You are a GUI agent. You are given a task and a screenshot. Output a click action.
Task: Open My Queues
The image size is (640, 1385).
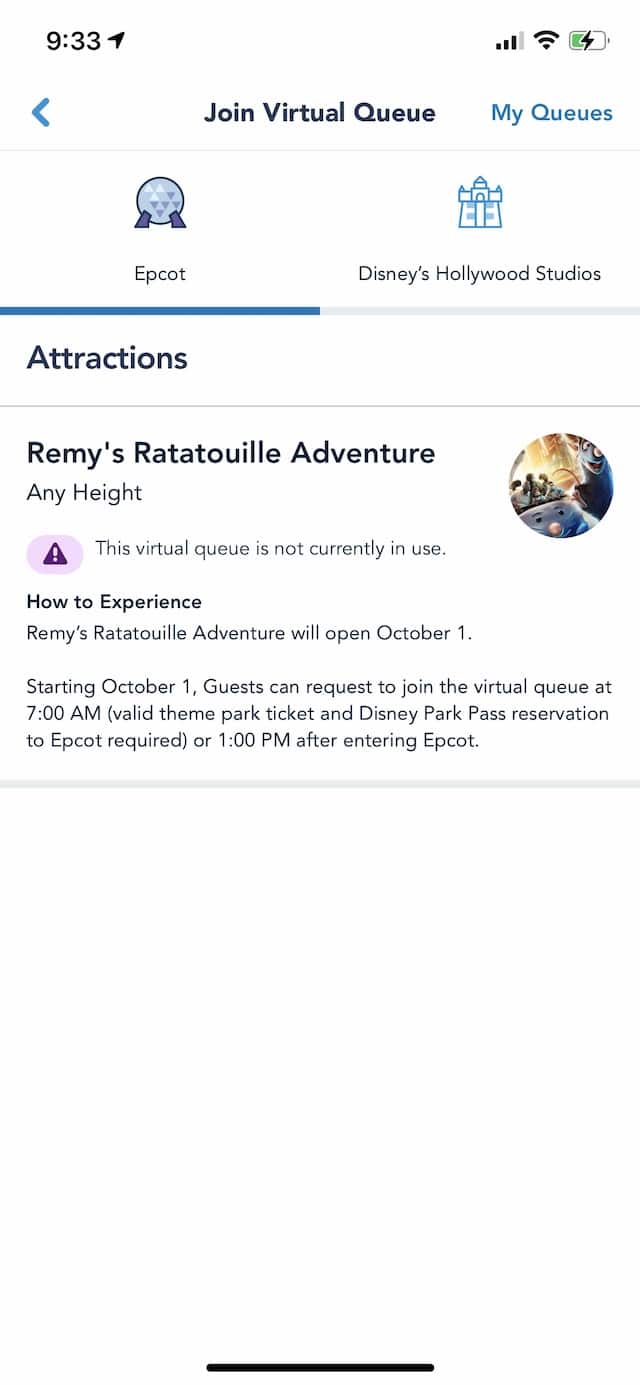tap(551, 113)
